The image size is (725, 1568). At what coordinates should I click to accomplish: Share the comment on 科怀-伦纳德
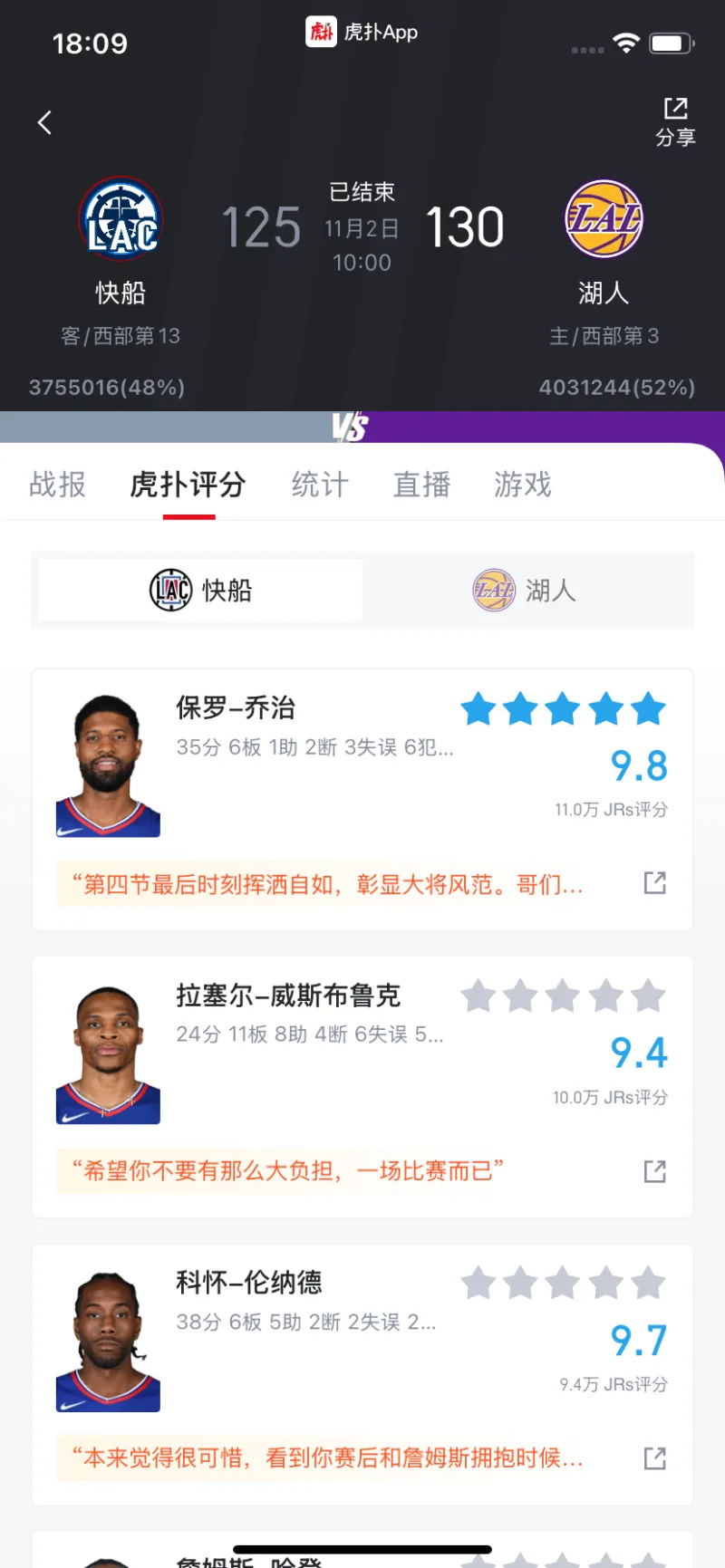[654, 1458]
